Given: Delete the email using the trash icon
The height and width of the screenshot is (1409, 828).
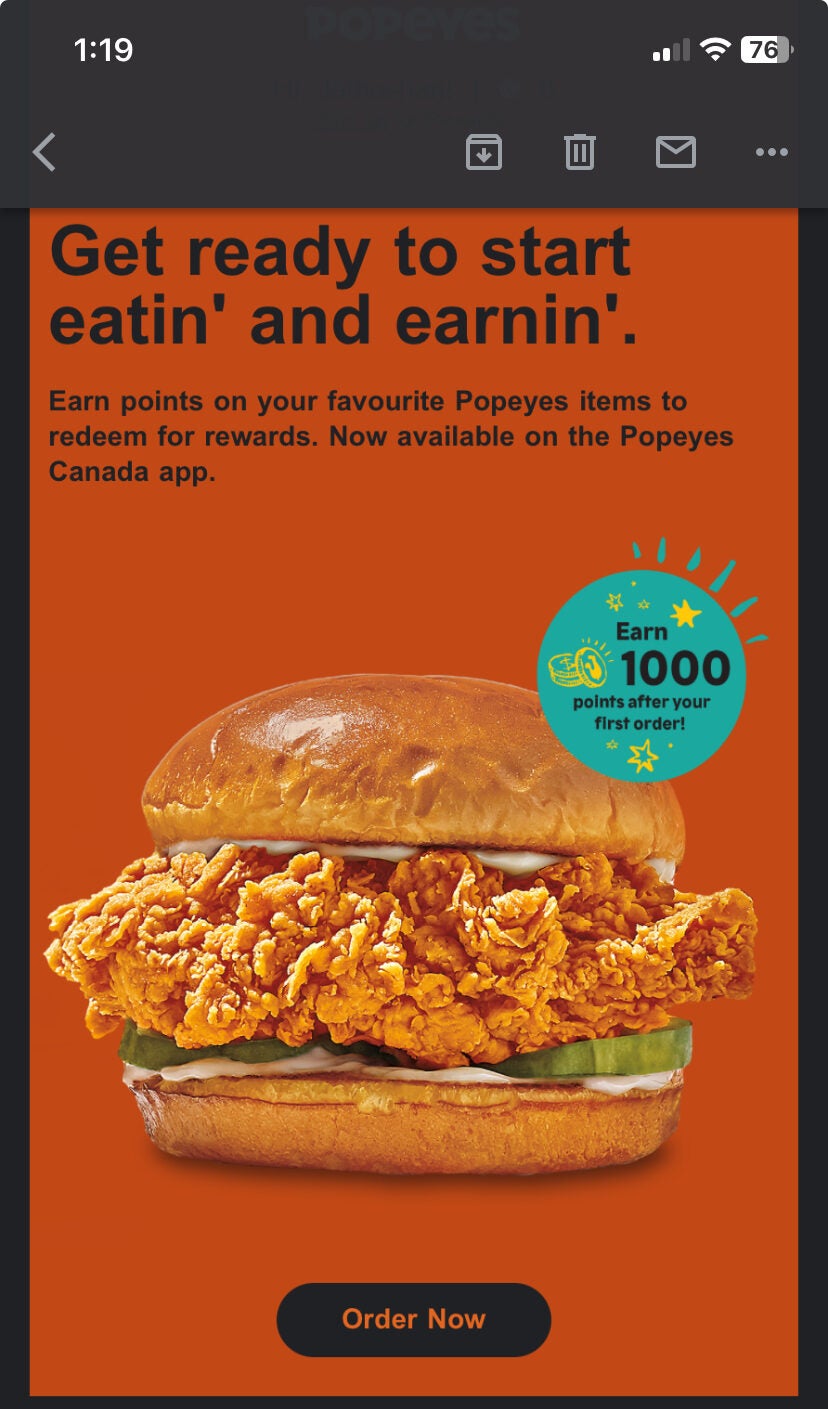Looking at the screenshot, I should click(580, 153).
